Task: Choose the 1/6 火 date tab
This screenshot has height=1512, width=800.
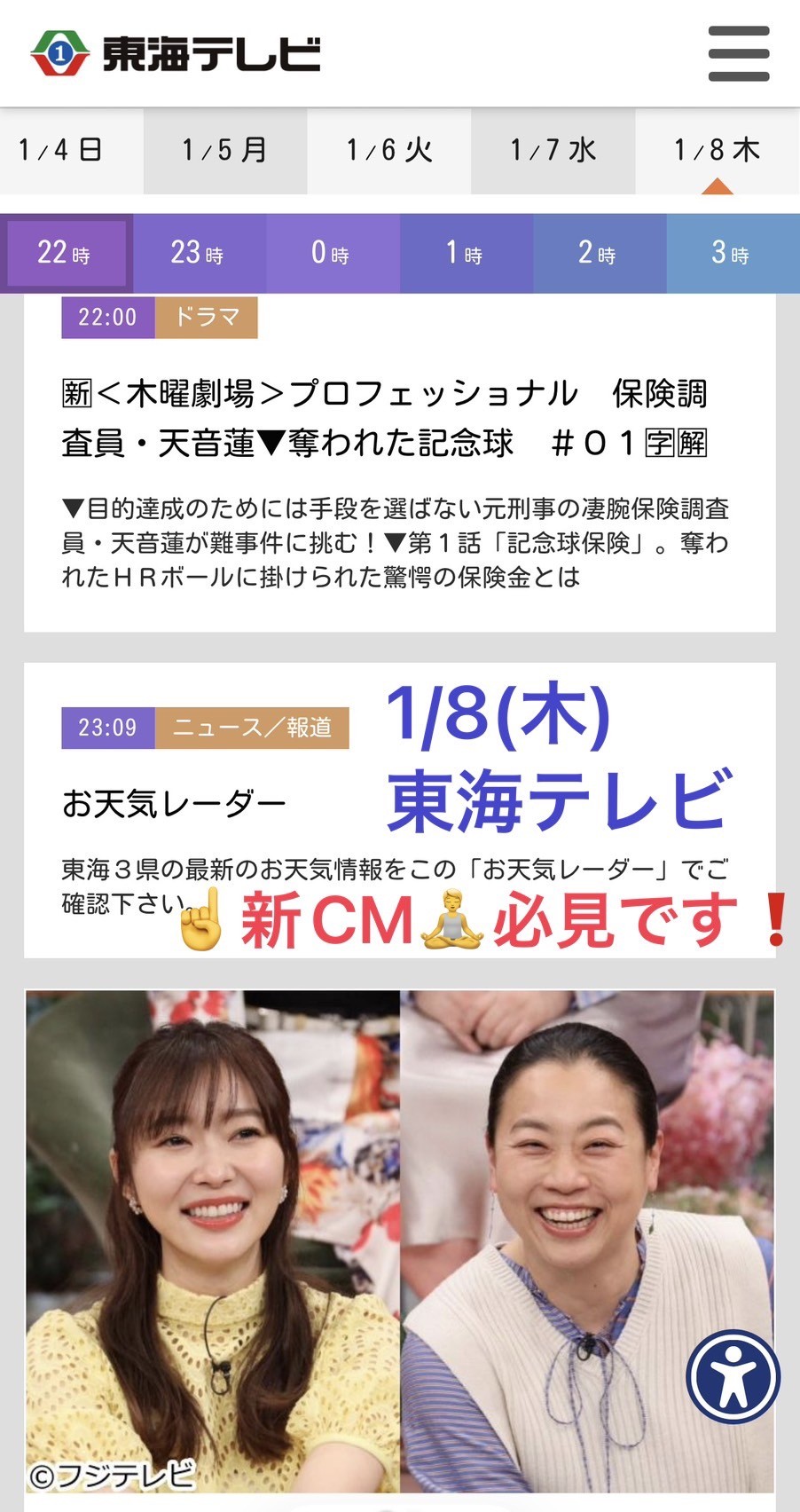Action: [x=388, y=150]
